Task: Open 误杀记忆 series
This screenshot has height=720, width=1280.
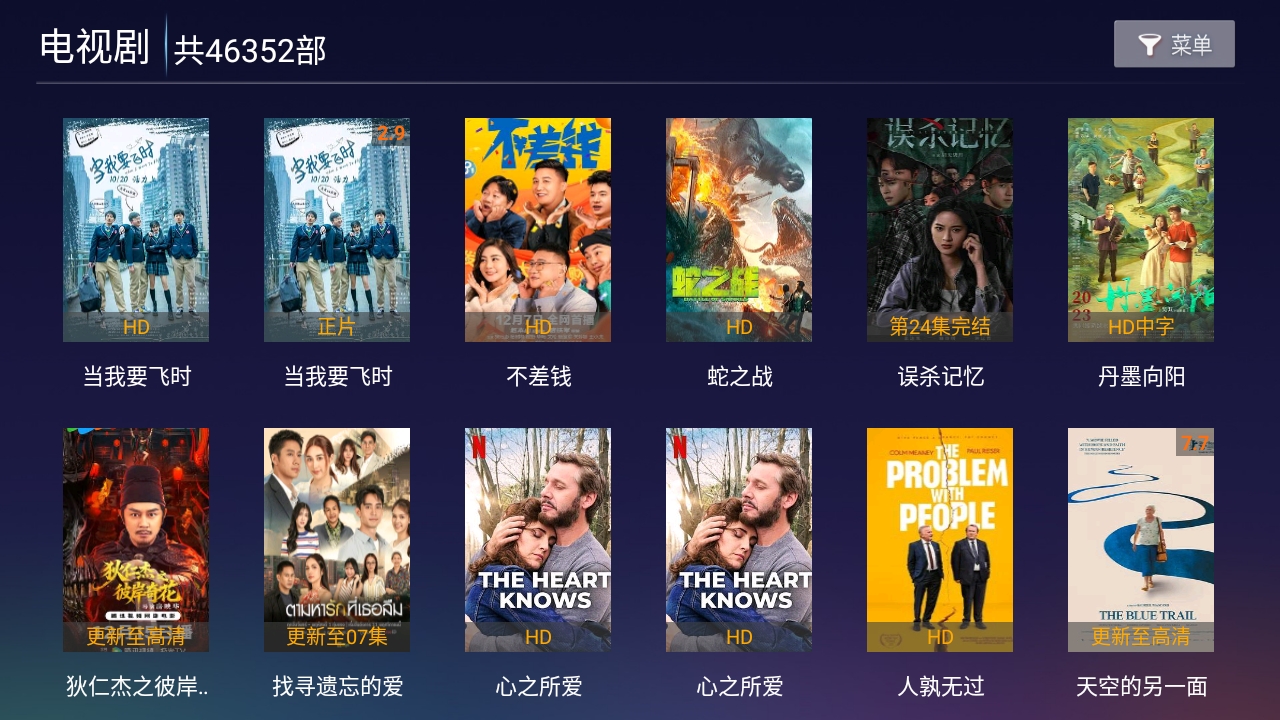Action: coord(940,230)
